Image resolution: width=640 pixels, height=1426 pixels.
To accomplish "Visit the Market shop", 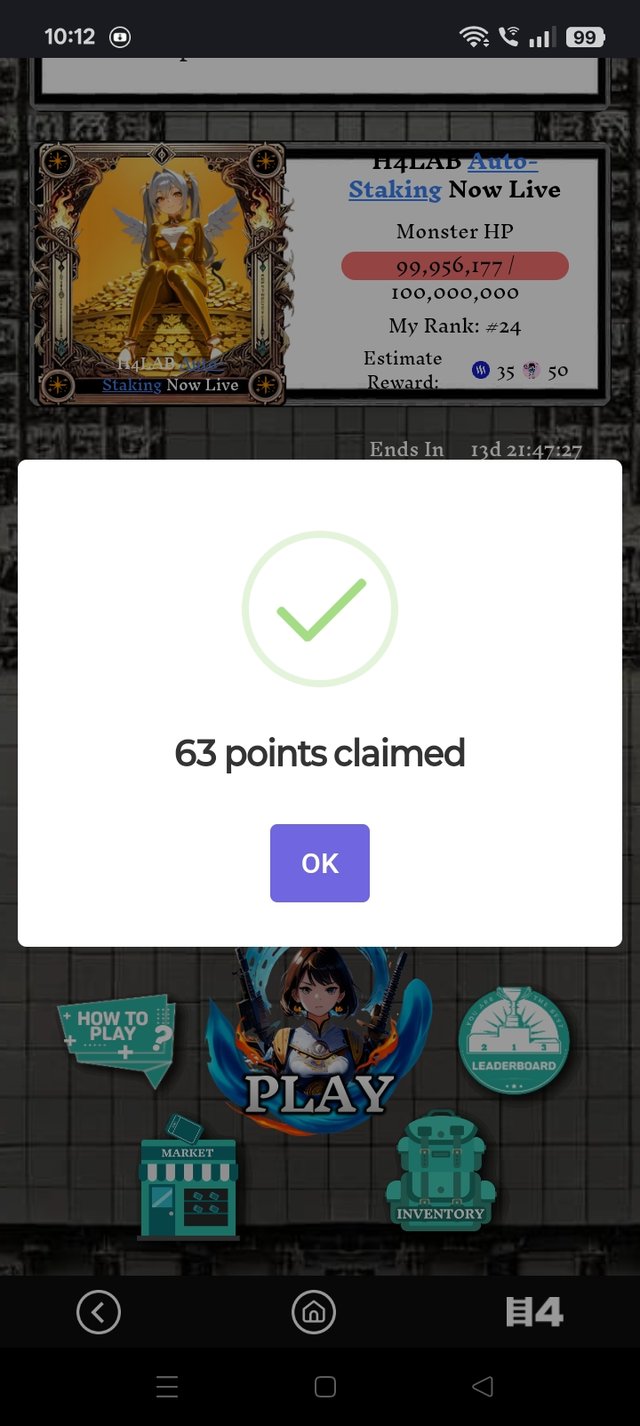I will click(x=188, y=1182).
